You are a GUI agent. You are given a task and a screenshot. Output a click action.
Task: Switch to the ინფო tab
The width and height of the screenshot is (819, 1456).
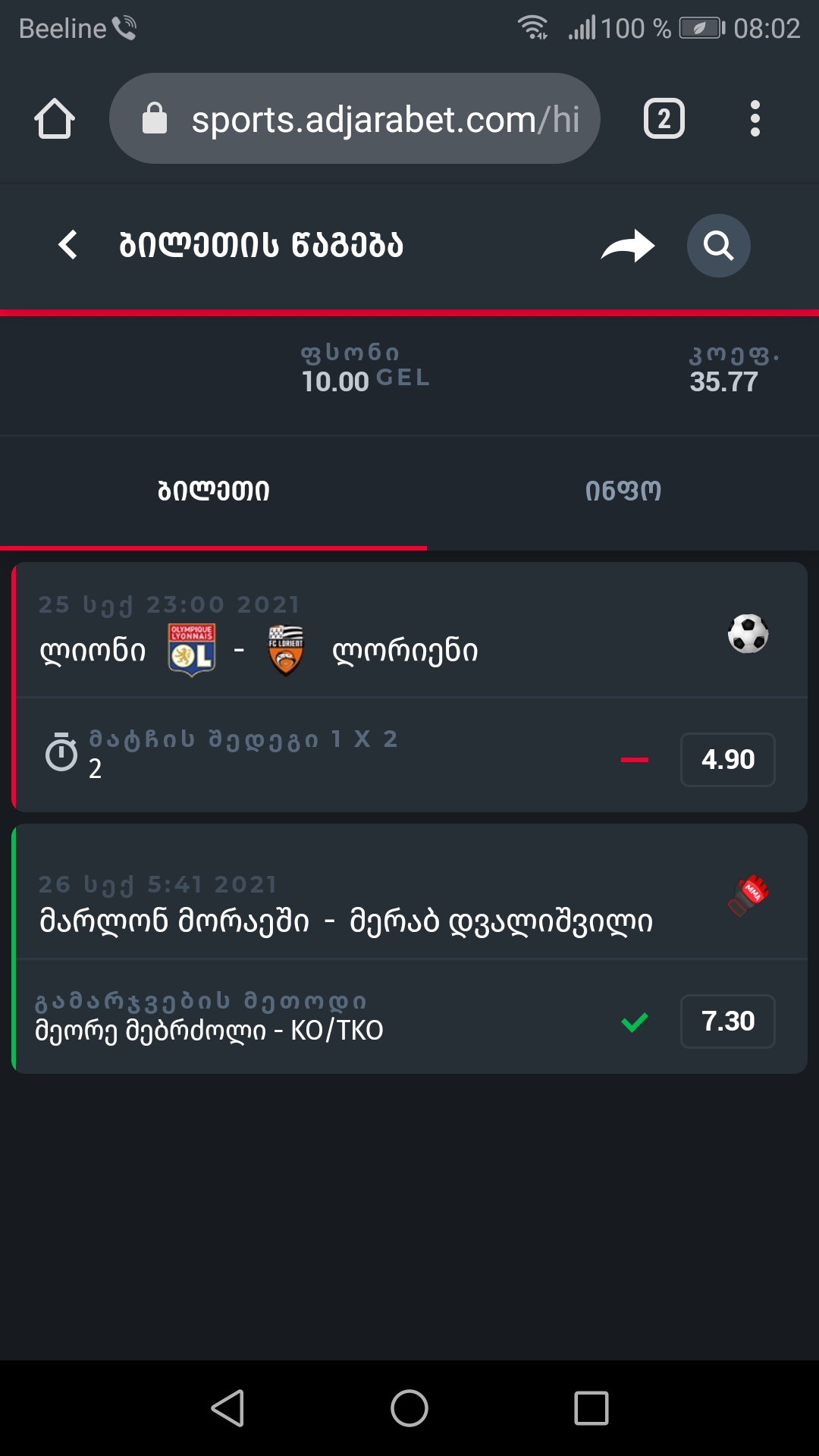pyautogui.click(x=623, y=491)
